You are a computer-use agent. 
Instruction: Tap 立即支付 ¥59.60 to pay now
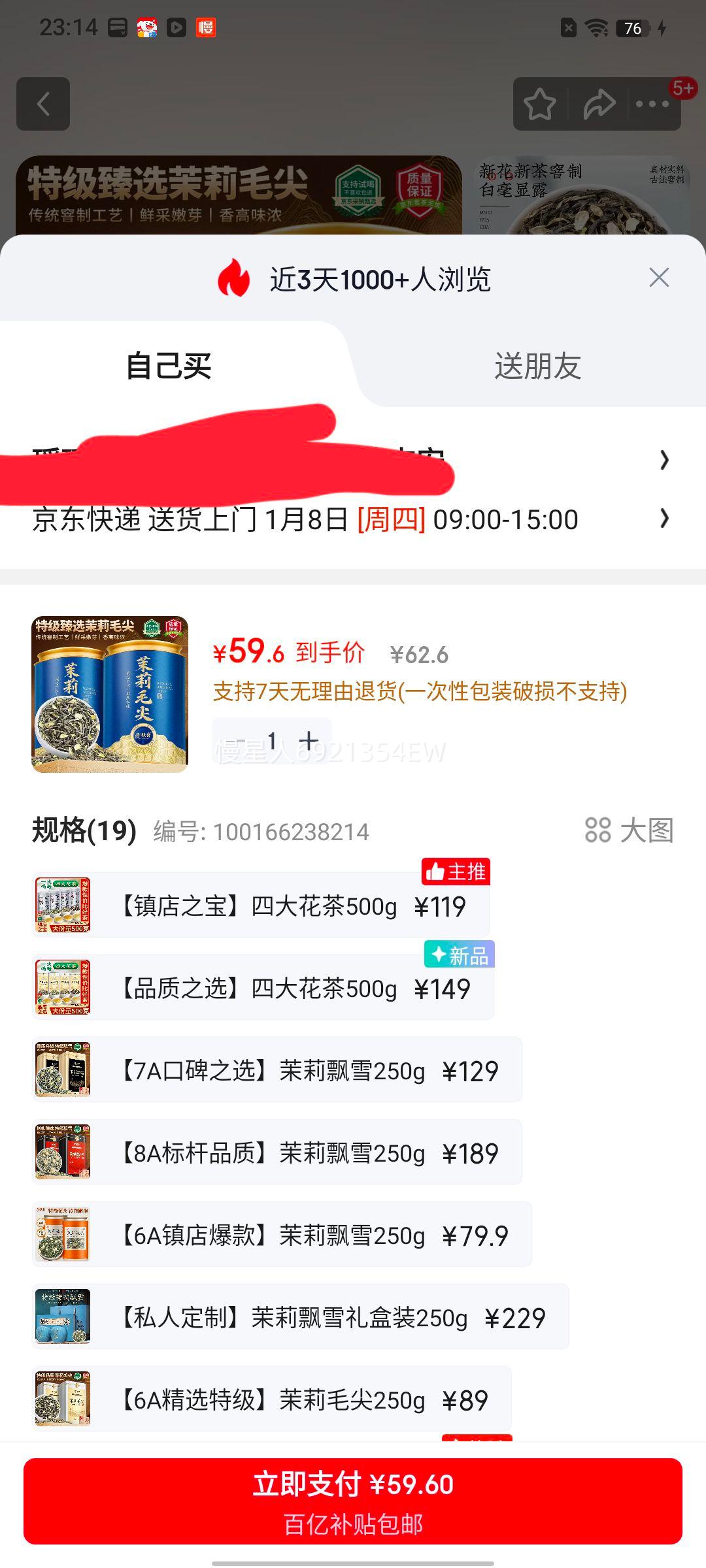click(353, 1501)
